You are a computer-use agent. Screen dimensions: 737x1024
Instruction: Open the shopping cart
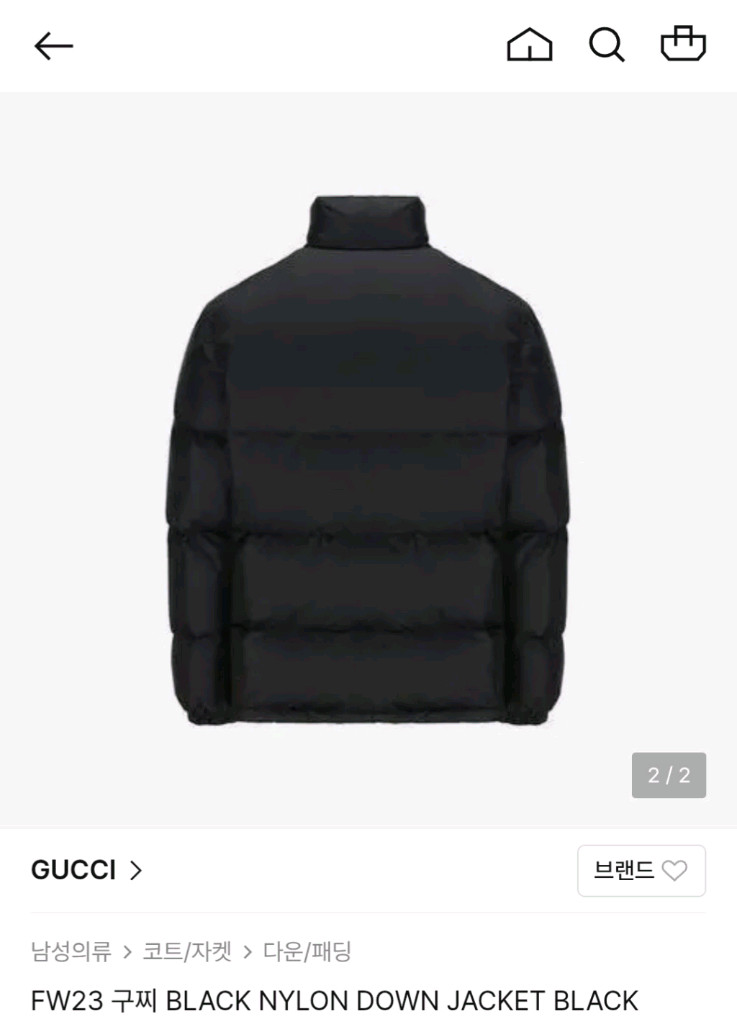click(683, 45)
